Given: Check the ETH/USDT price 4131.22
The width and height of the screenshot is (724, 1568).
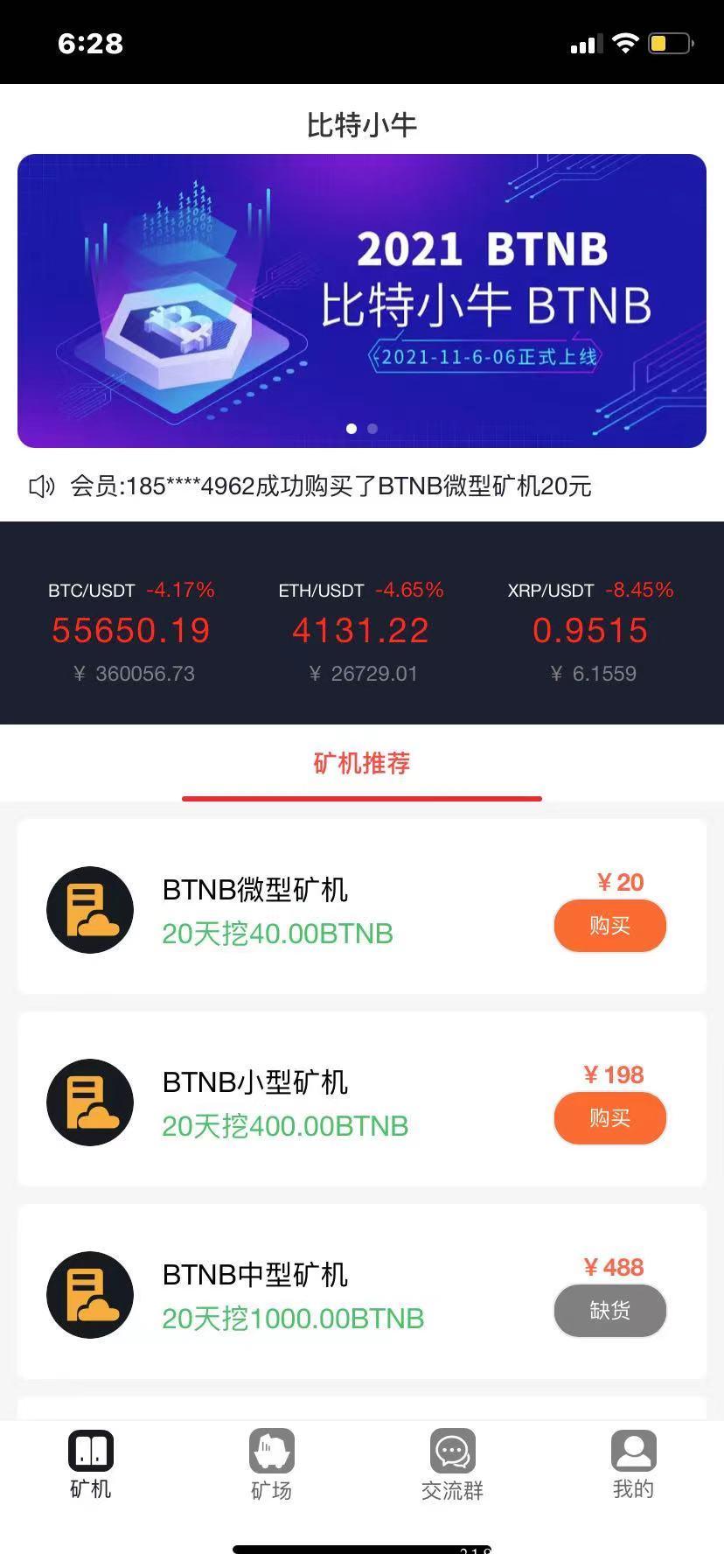Looking at the screenshot, I should pyautogui.click(x=362, y=630).
